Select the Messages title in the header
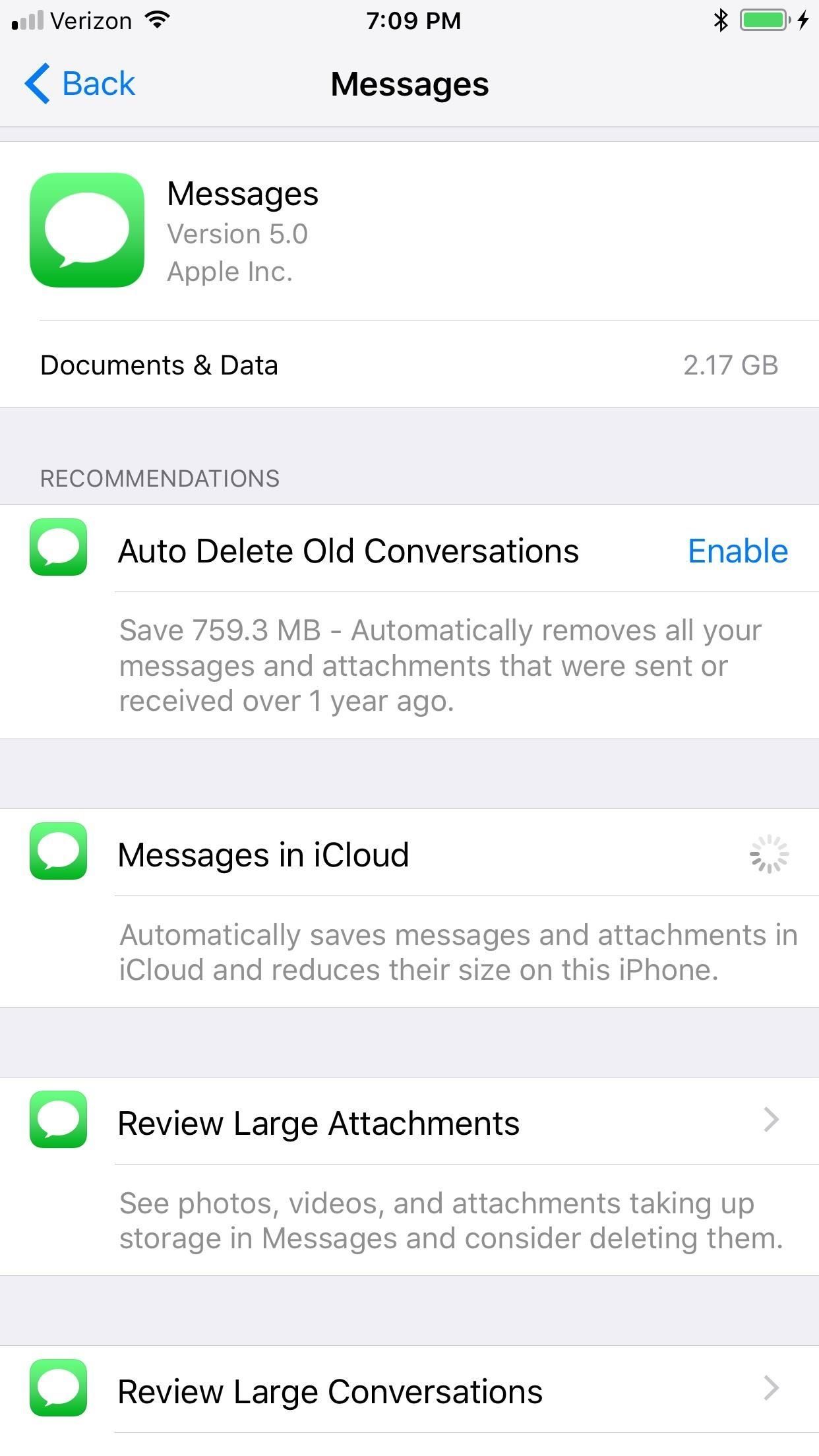This screenshot has height=1456, width=819. 409,84
